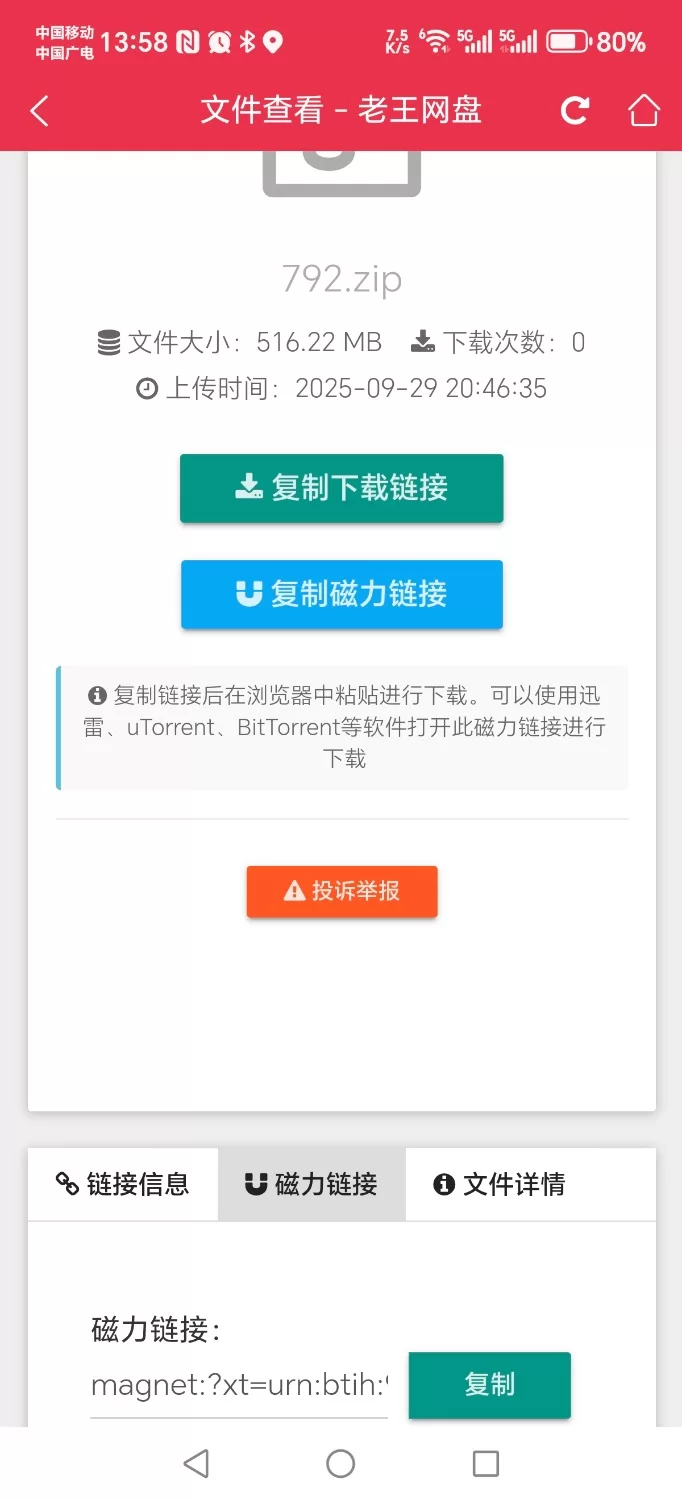Open the home page icon

(644, 111)
